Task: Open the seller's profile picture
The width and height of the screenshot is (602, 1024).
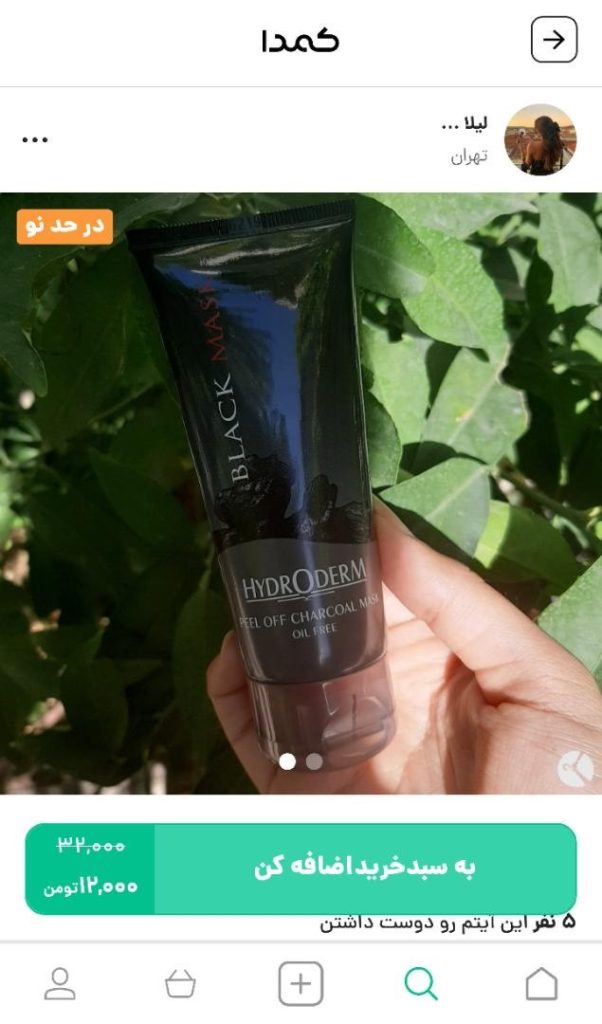Action: point(540,140)
